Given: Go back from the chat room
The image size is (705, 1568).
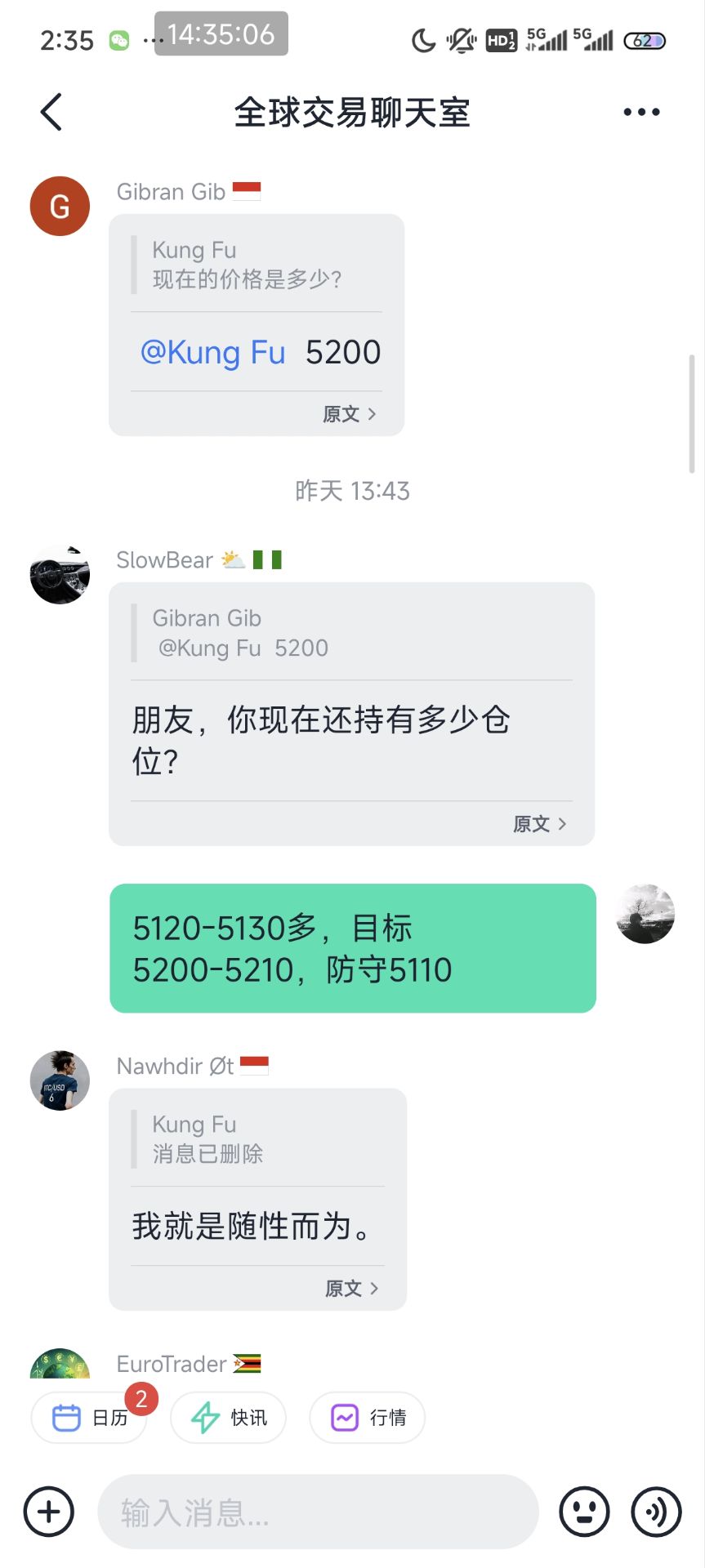Looking at the screenshot, I should click(x=51, y=112).
